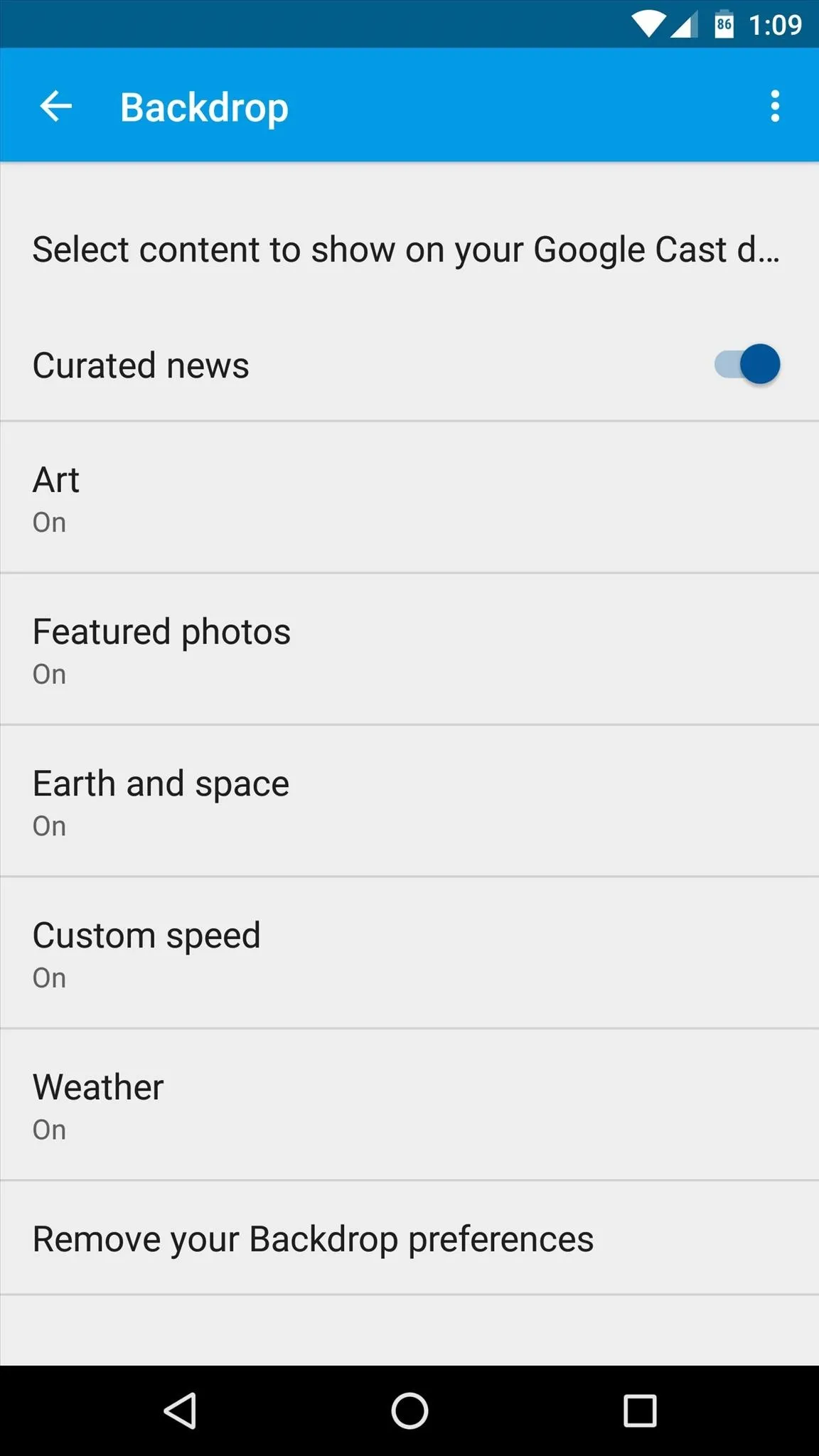Go back using the app bar arrow

56,107
